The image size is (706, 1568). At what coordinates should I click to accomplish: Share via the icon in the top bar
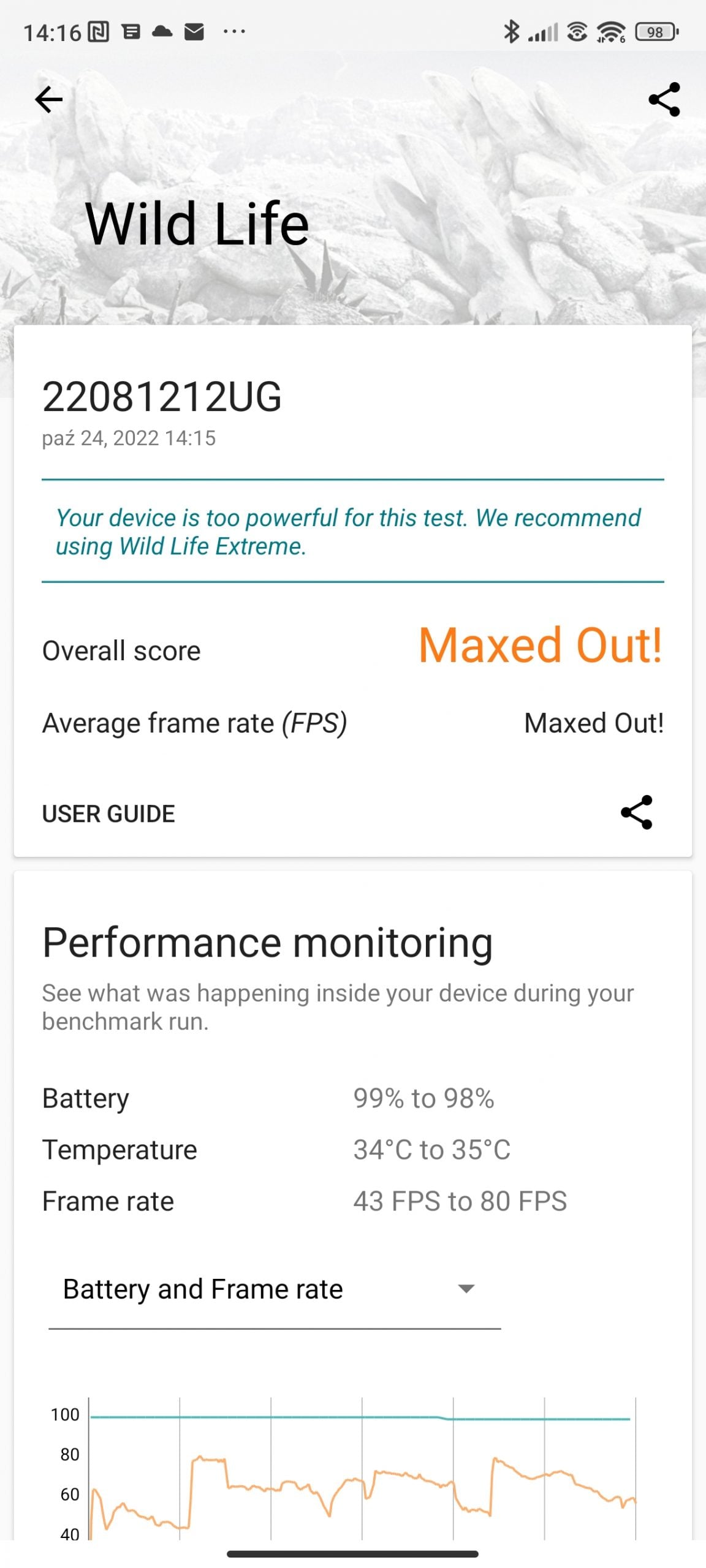[664, 99]
